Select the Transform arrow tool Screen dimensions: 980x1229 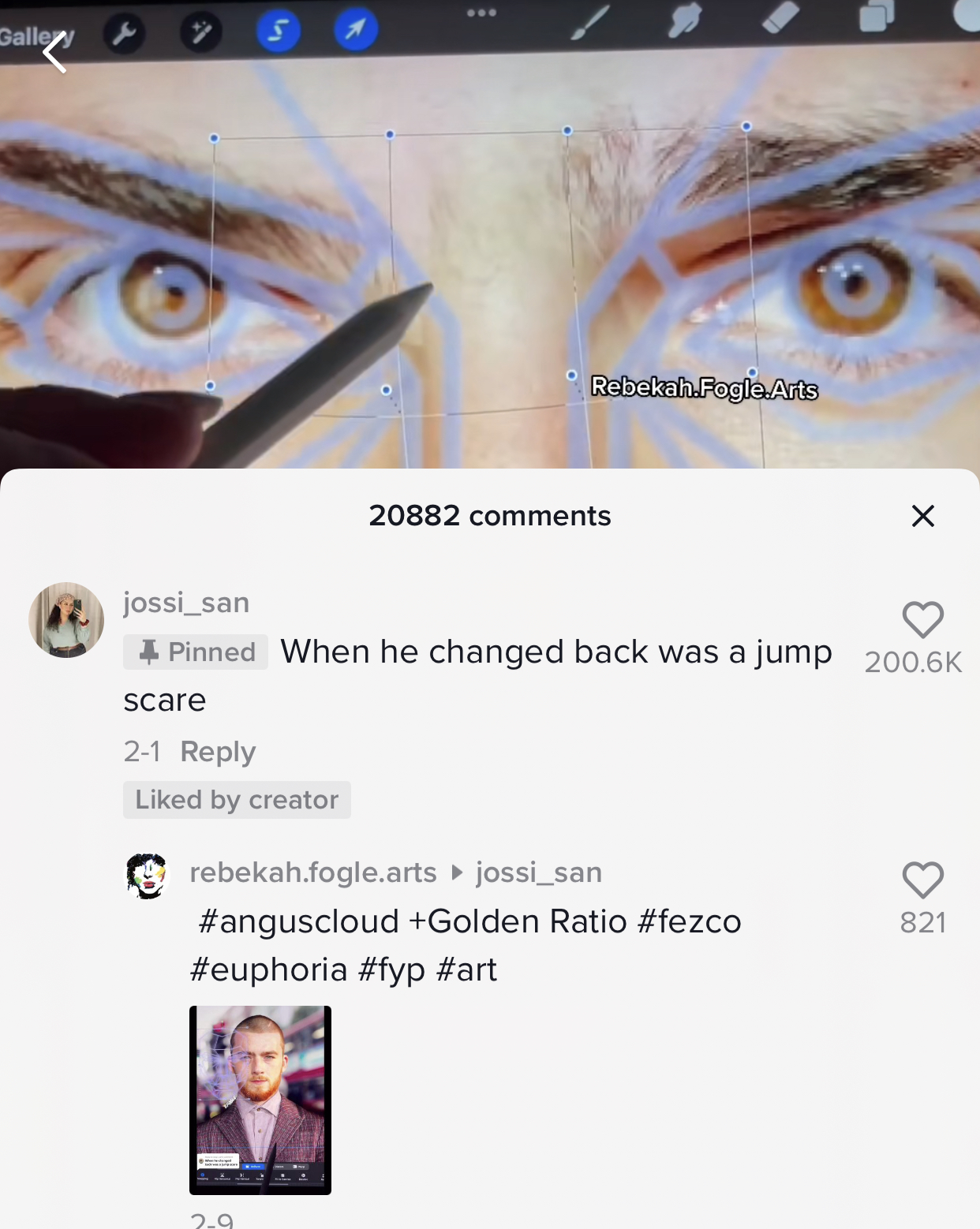[x=354, y=30]
